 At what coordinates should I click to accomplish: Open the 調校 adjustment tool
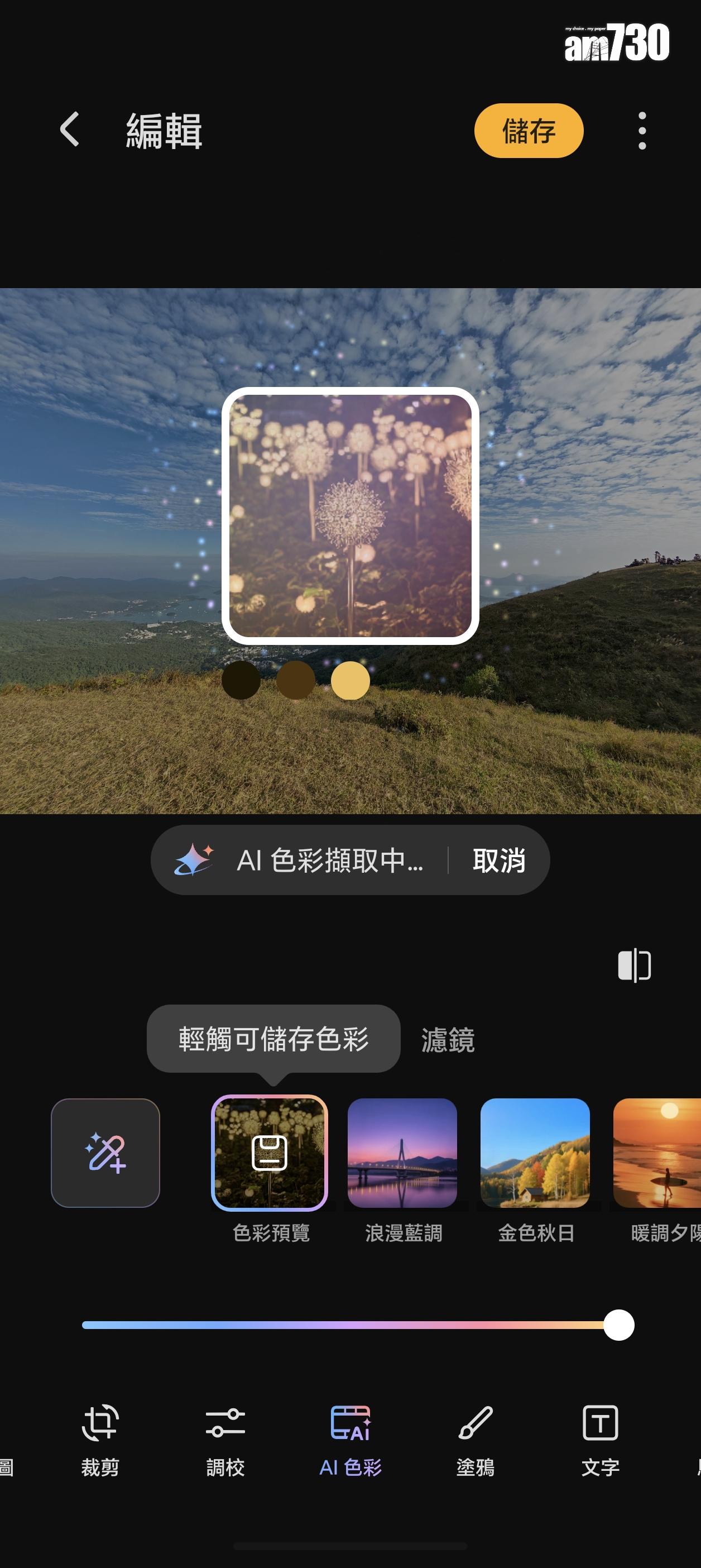coord(225,1440)
